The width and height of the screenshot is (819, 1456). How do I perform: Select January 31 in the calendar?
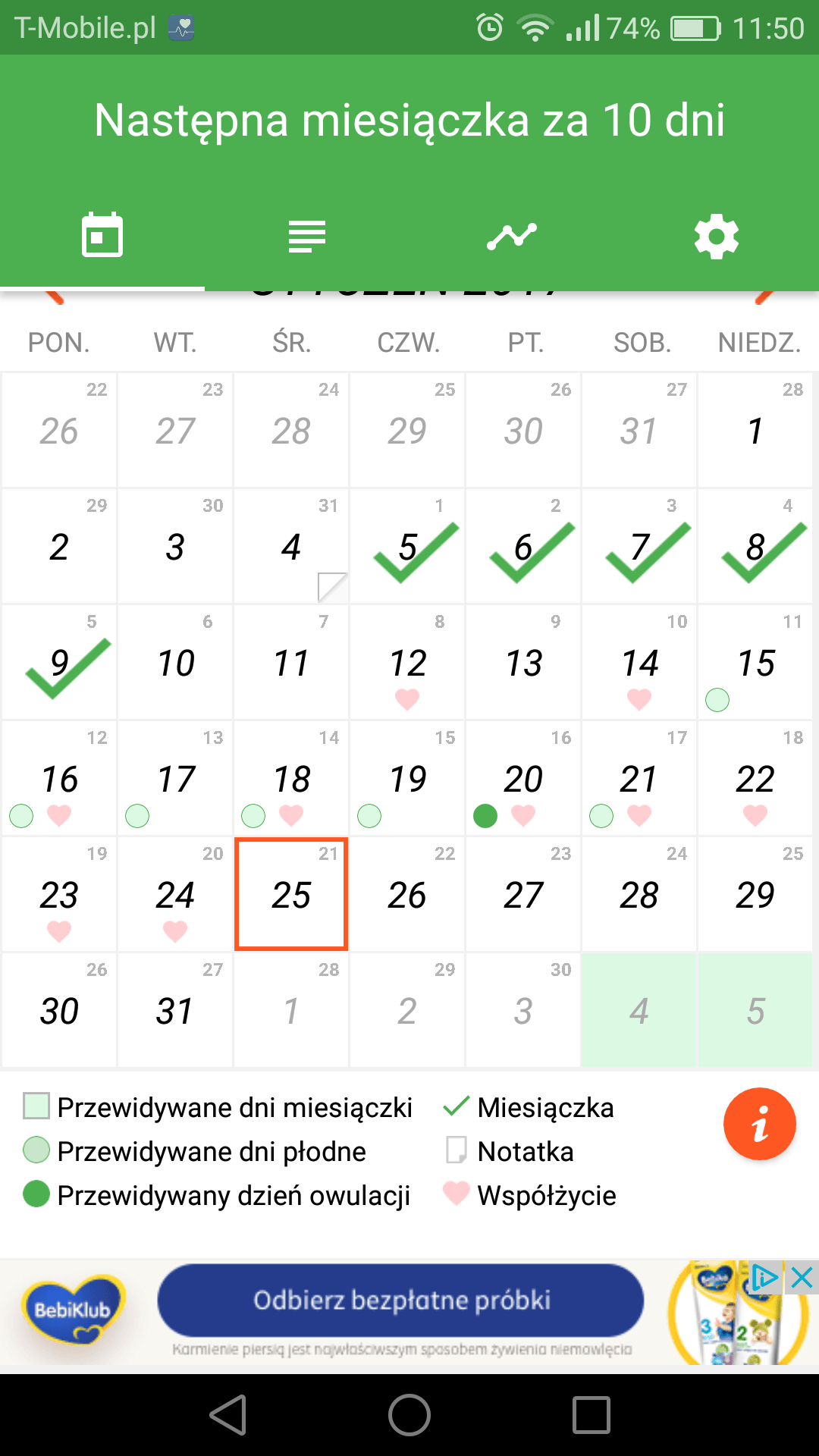175,1011
